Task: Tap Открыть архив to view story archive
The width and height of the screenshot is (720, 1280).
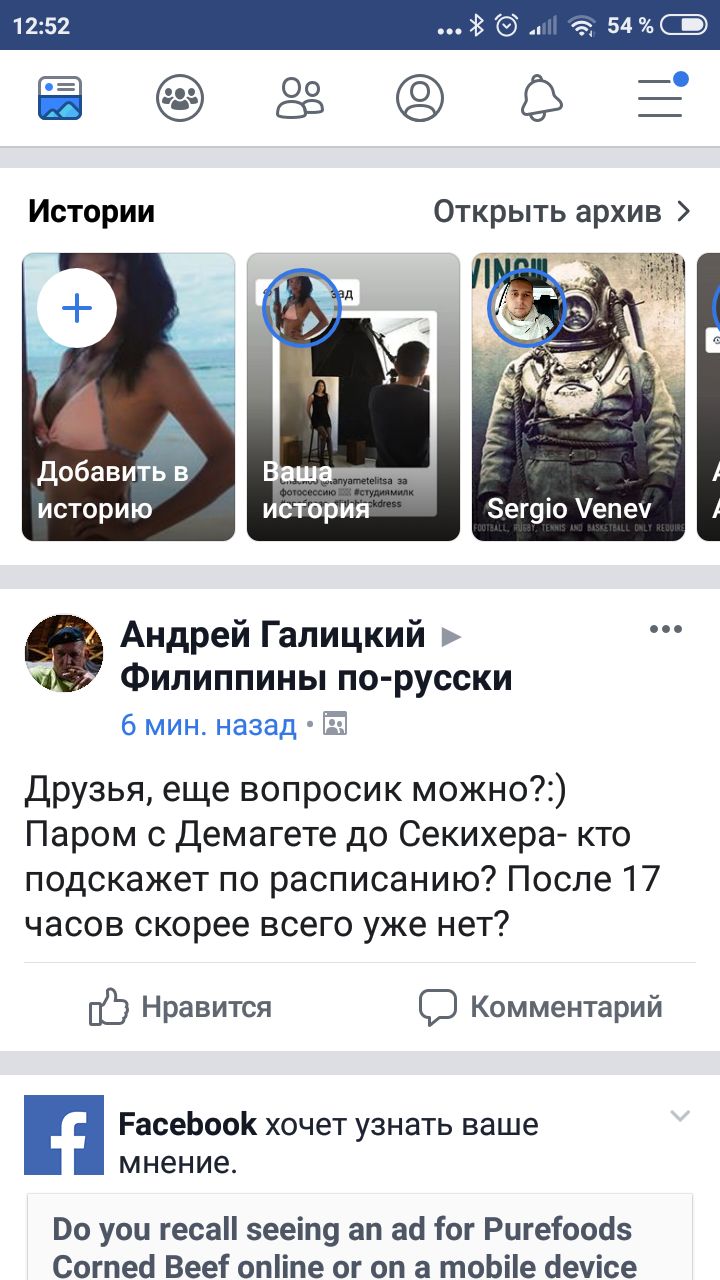Action: coord(562,212)
